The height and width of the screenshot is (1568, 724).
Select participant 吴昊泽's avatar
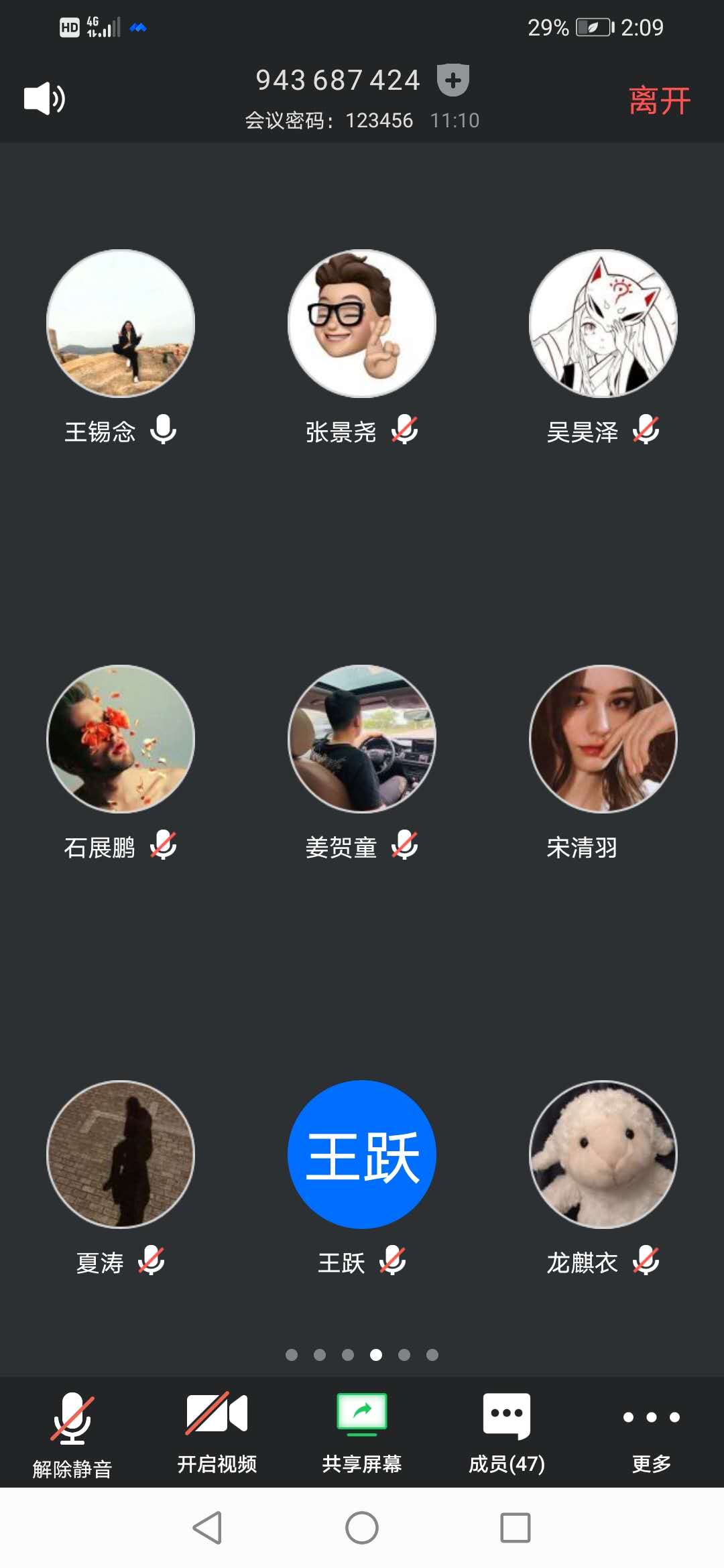[603, 324]
